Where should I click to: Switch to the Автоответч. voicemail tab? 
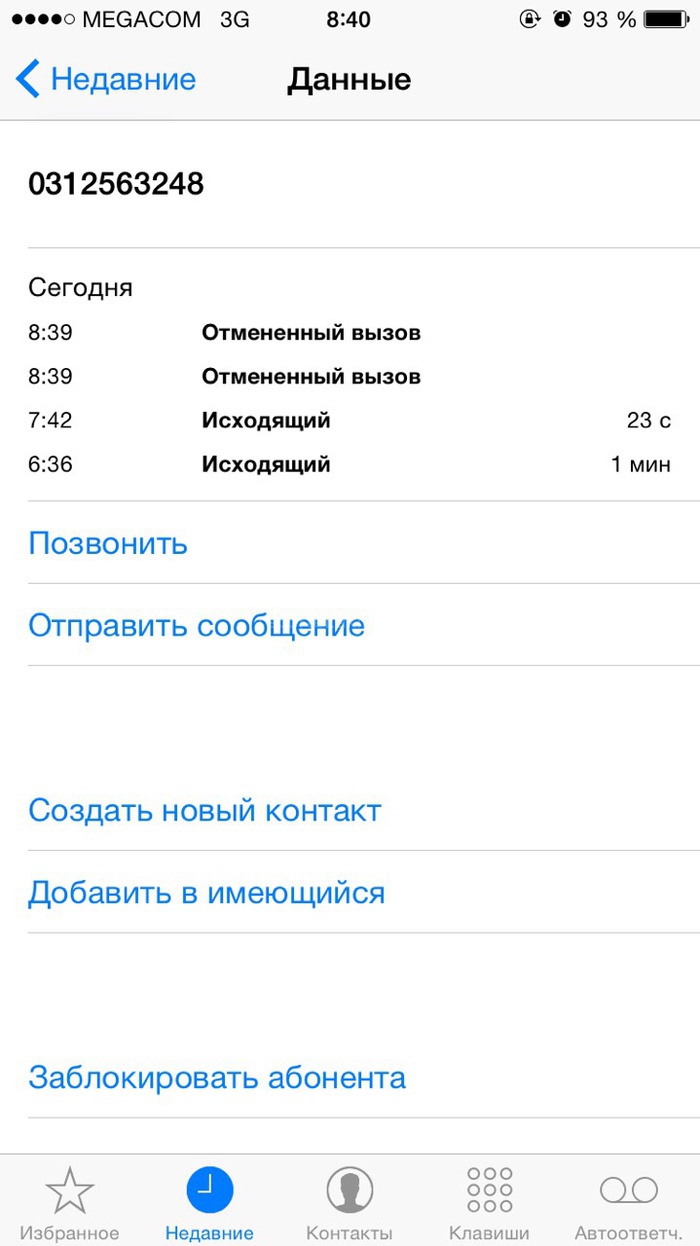pos(629,1202)
